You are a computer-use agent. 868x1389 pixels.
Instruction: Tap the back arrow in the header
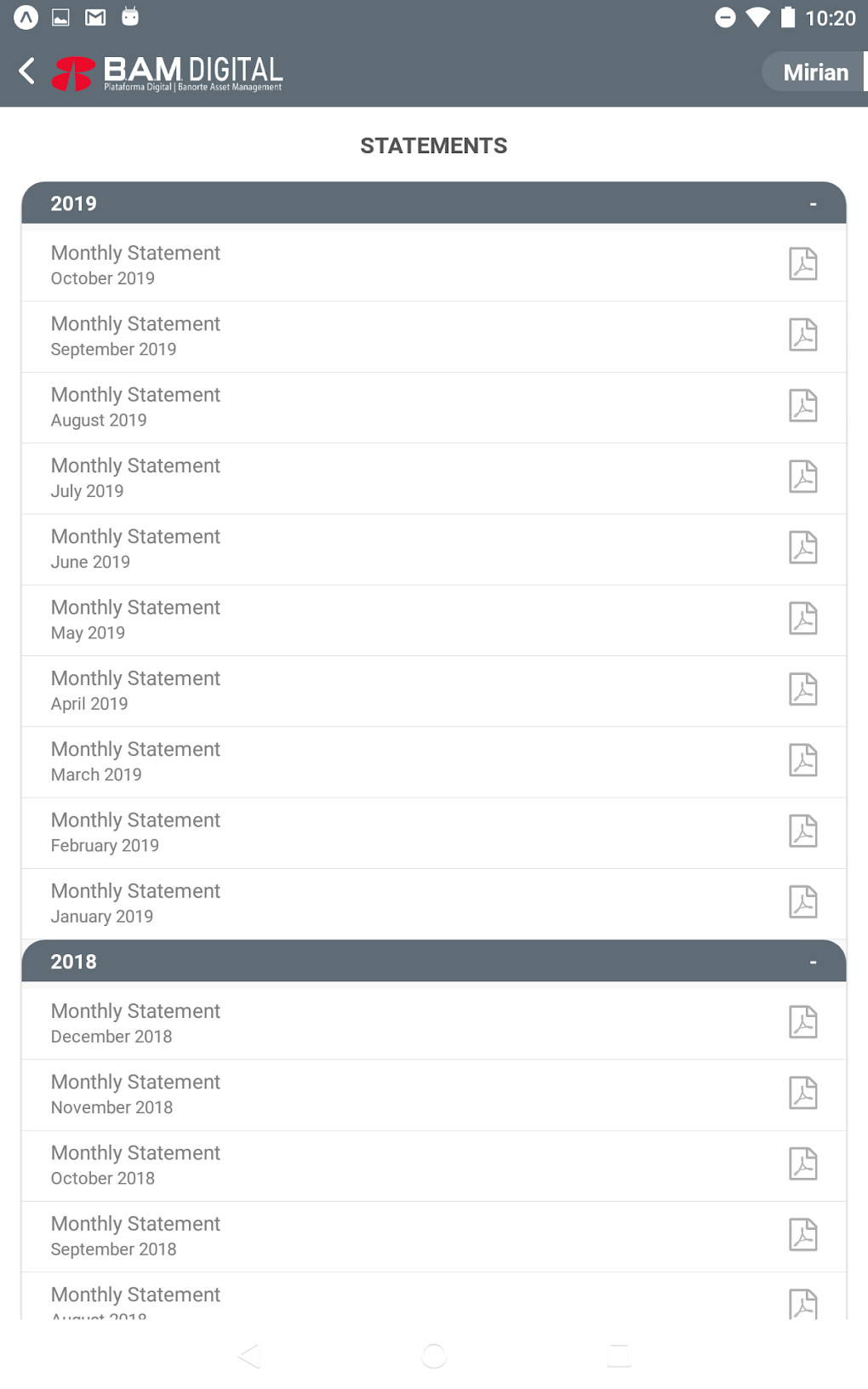(26, 71)
